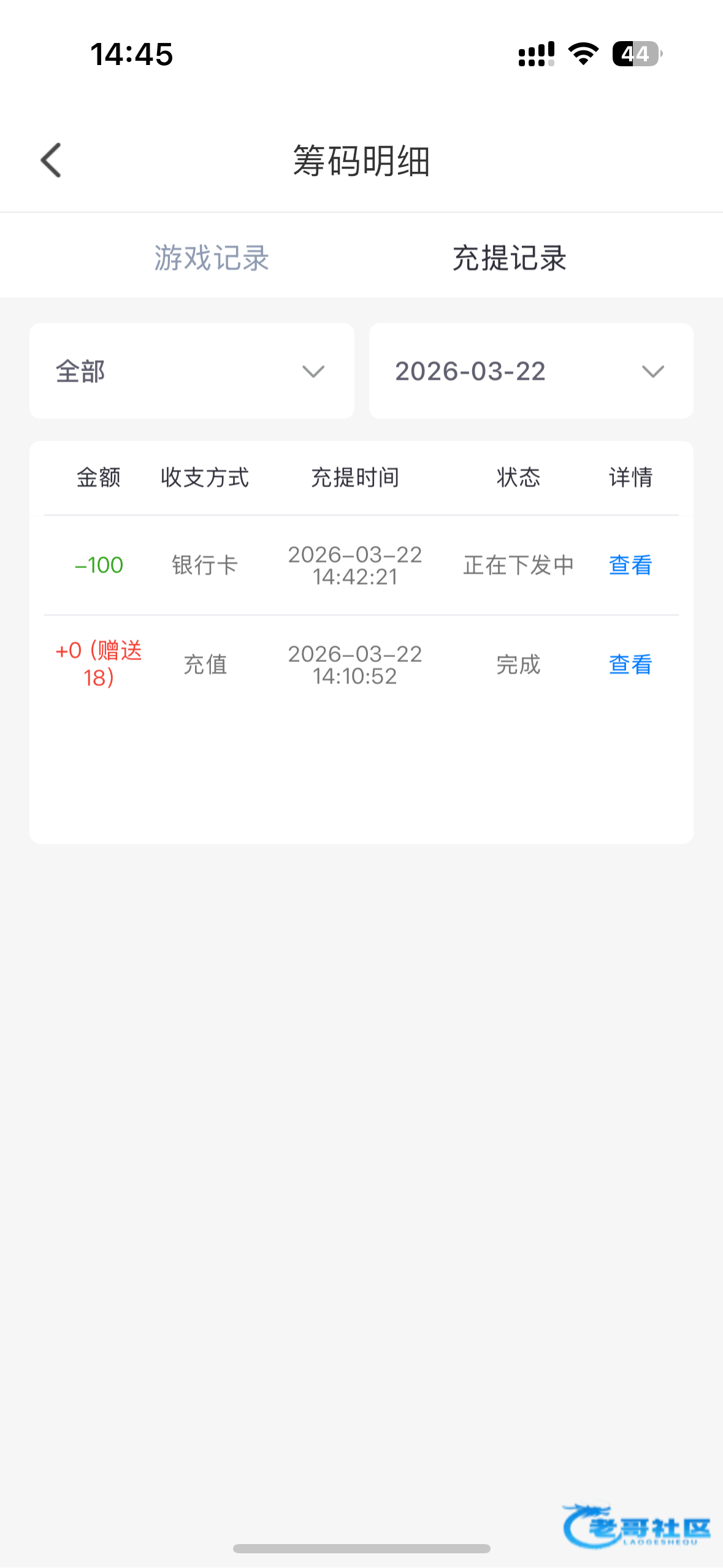Expand the 全部 type filter dropdown
This screenshot has width=723, height=1568.
point(192,371)
